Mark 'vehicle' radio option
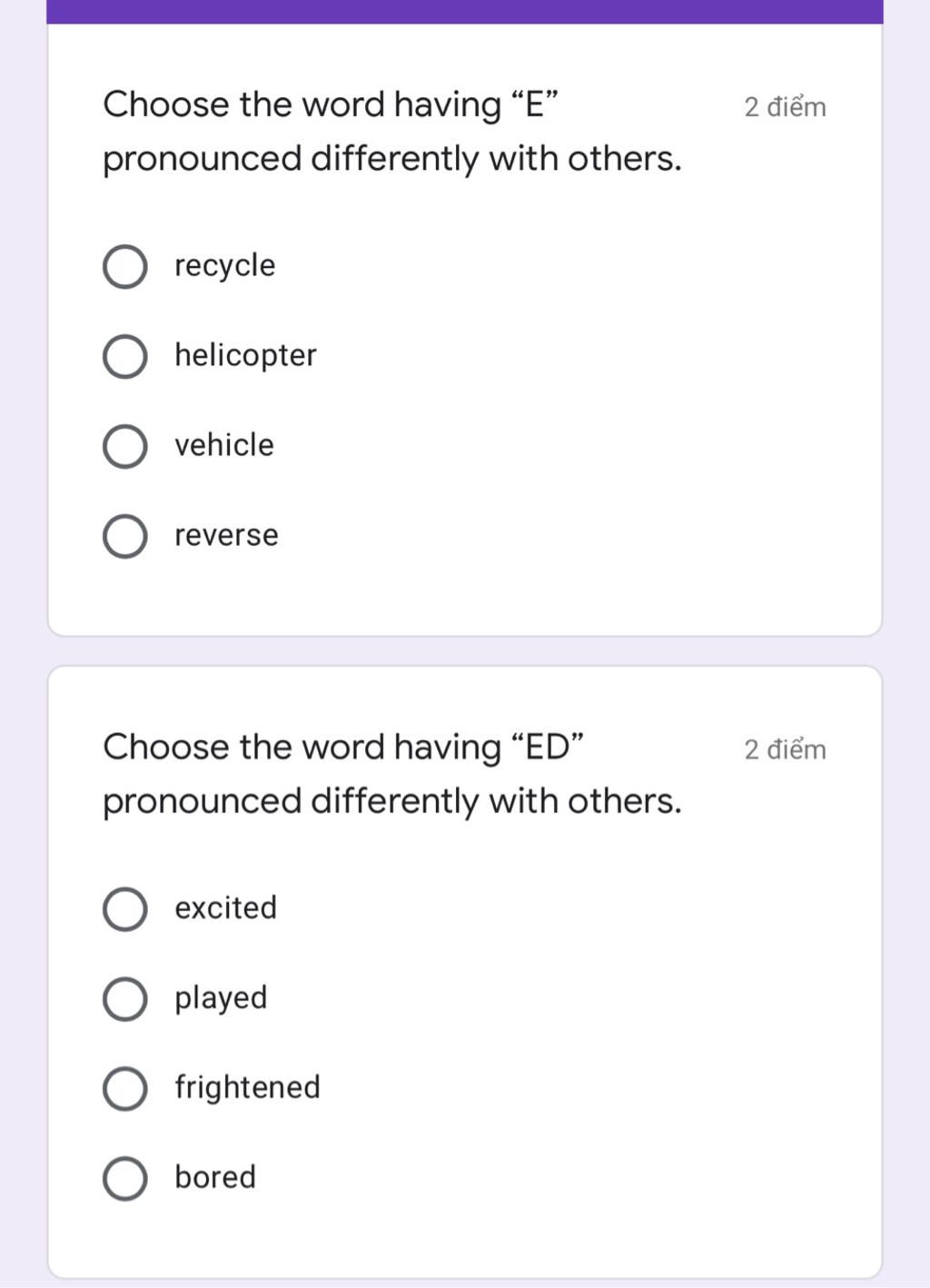Viewport: 930px width, 1288px height. (125, 446)
